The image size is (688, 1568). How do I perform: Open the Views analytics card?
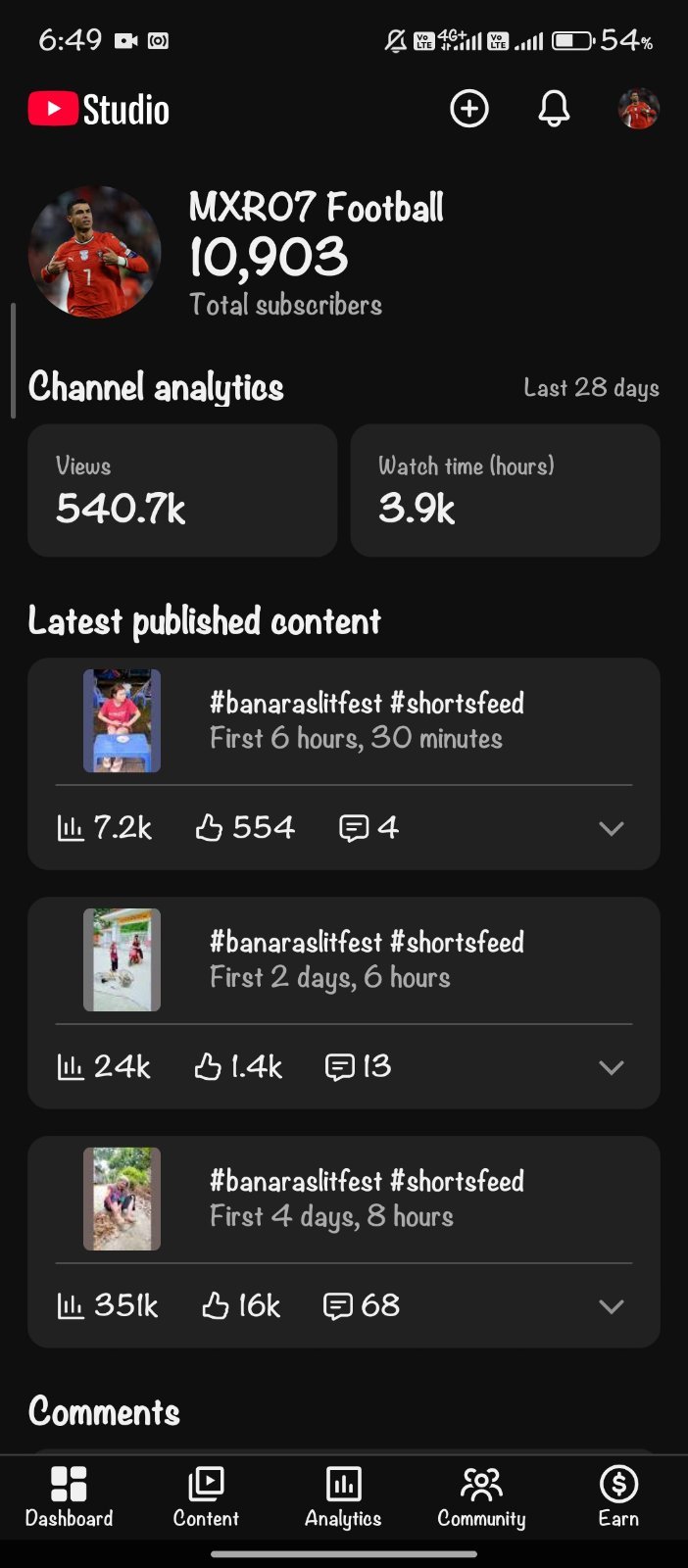(x=182, y=490)
